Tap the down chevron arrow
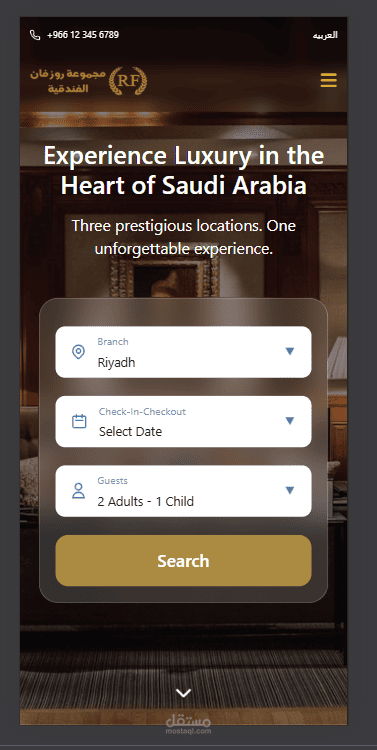Viewport: 377px width, 750px height. [x=183, y=693]
